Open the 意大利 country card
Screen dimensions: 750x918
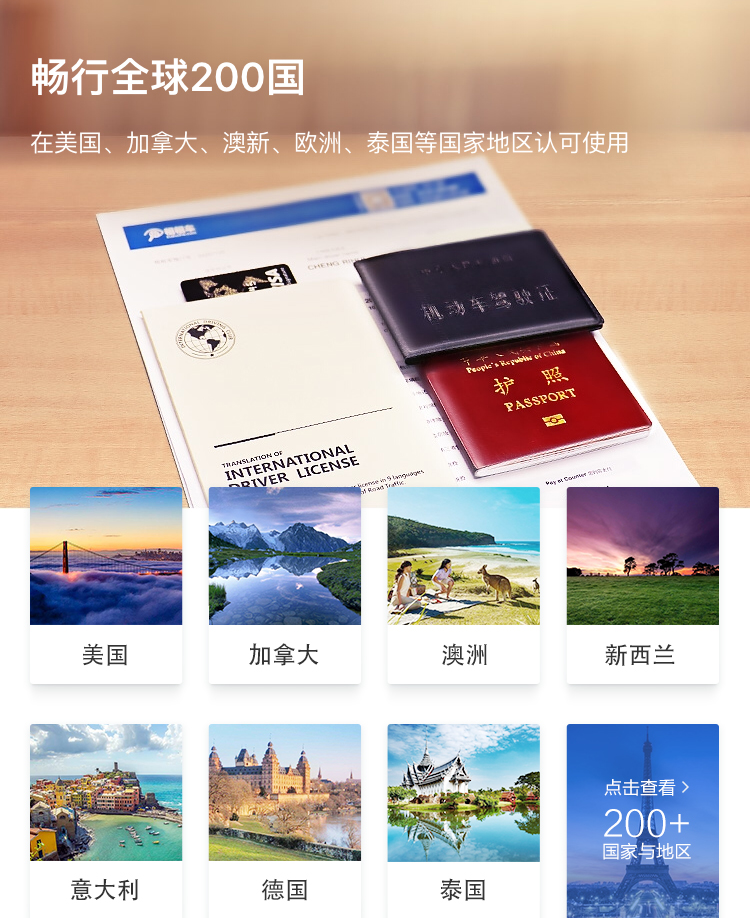pos(106,820)
